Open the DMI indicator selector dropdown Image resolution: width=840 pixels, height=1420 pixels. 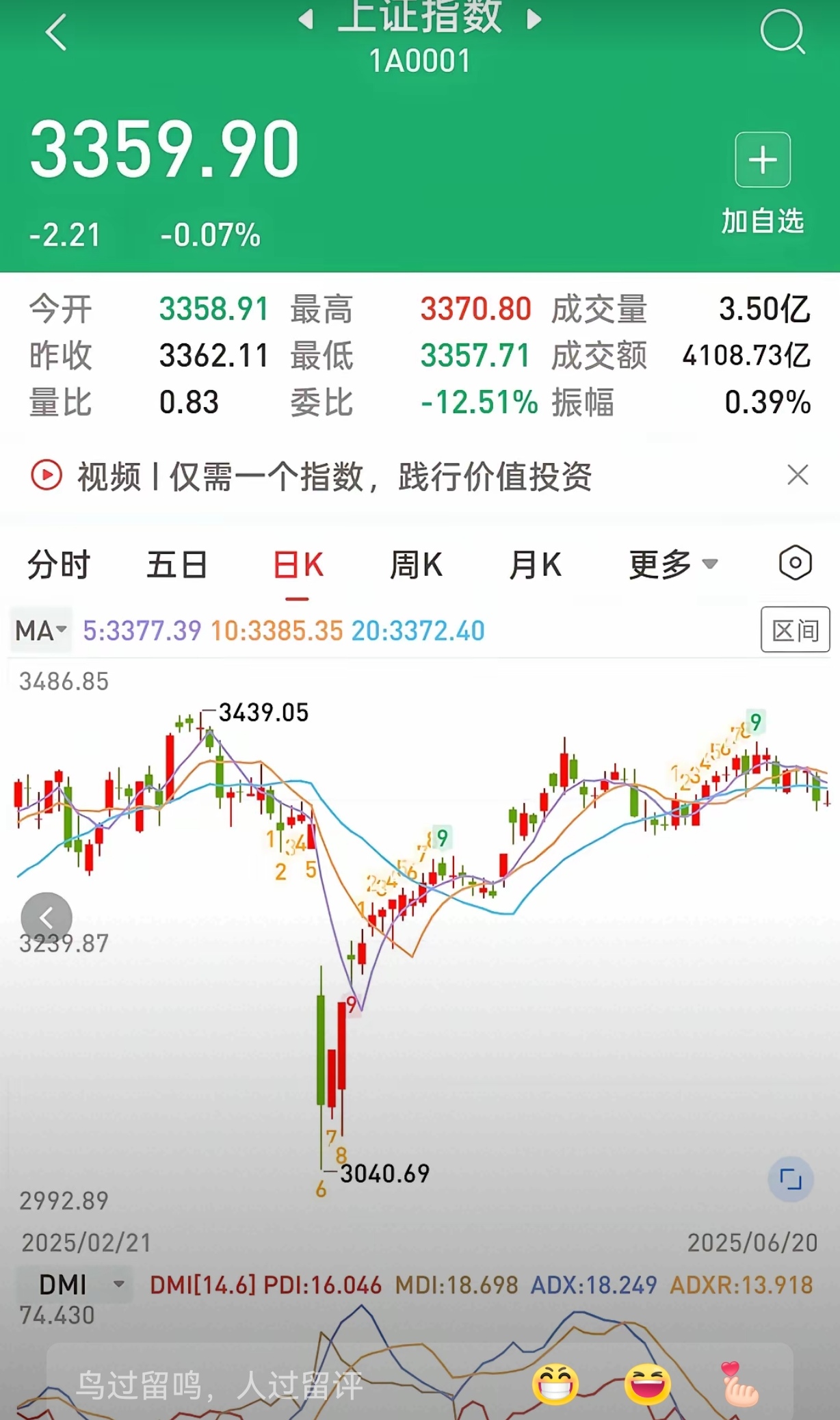74,1285
